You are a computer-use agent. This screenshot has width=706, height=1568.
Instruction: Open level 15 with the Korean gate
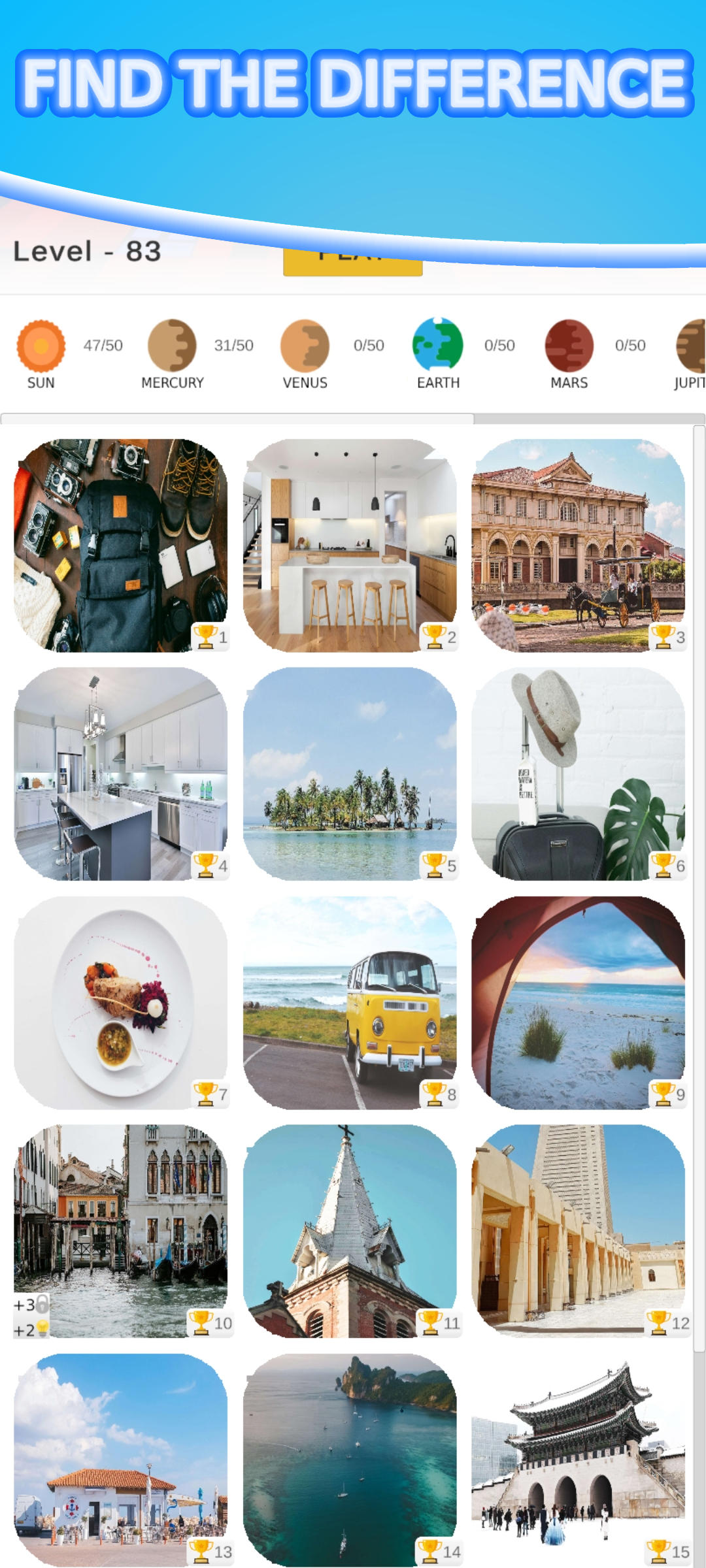pos(579,1460)
